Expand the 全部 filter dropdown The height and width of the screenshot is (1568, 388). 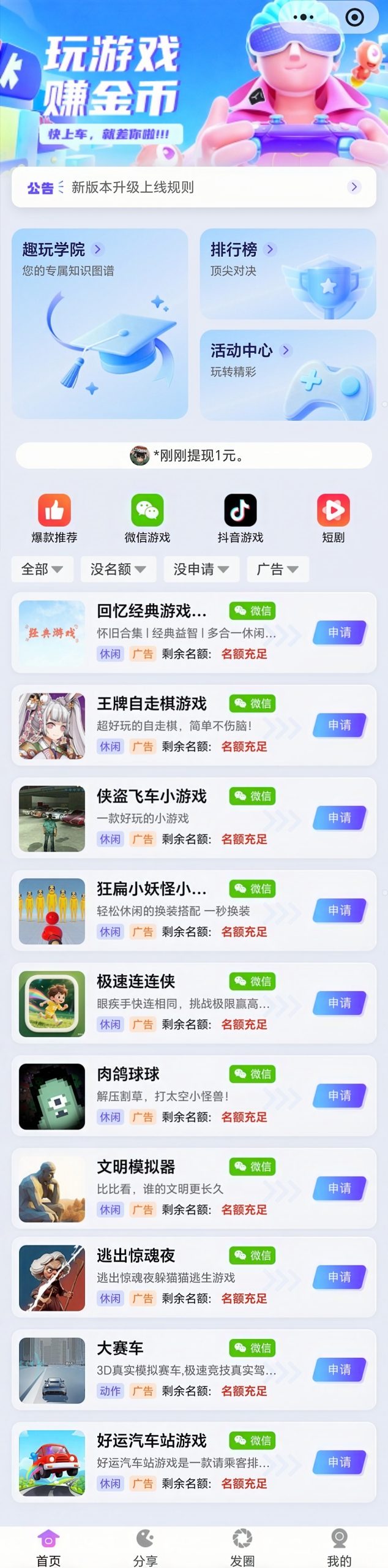click(42, 569)
